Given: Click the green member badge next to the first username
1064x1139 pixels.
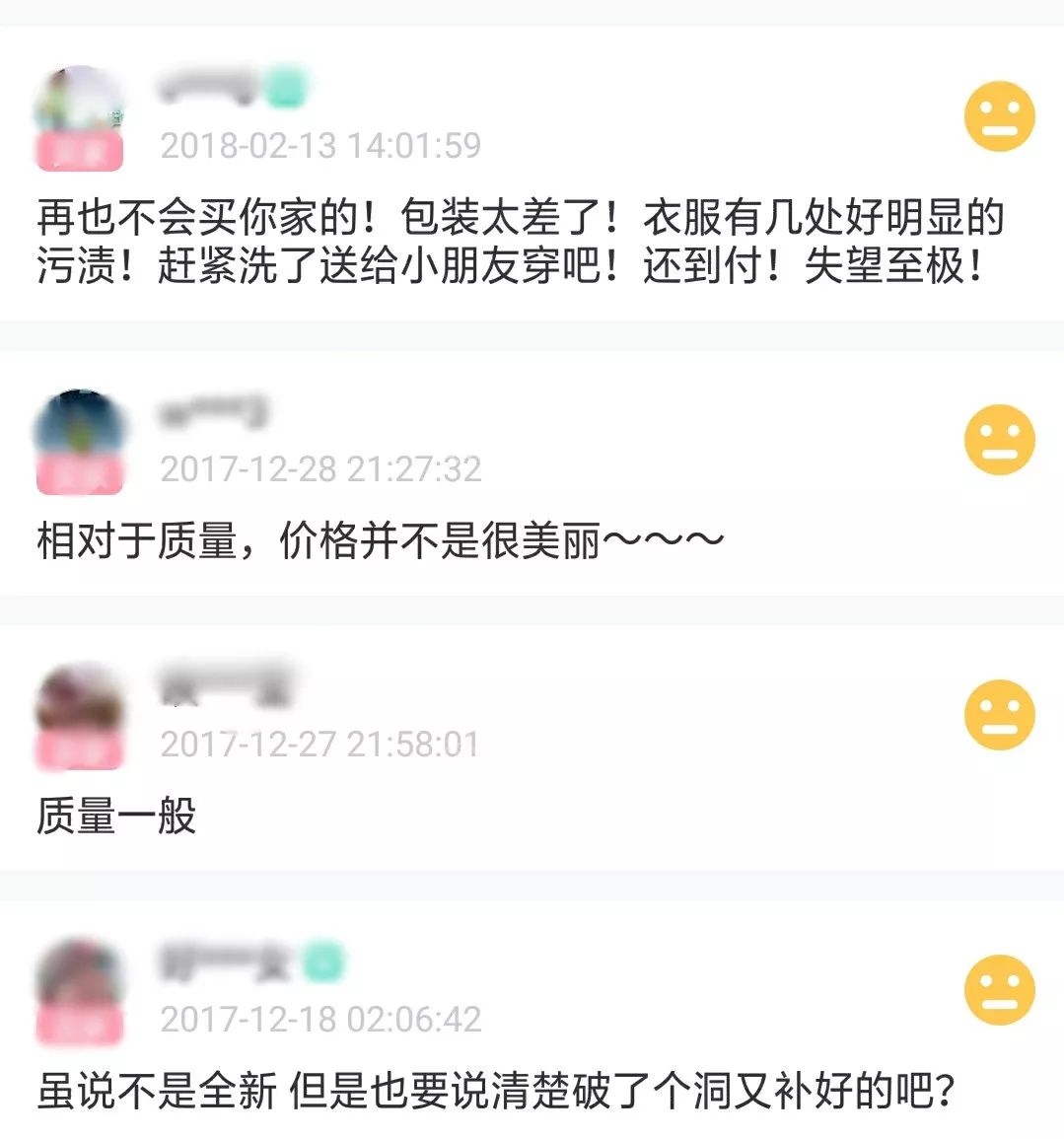Looking at the screenshot, I should (287, 87).
